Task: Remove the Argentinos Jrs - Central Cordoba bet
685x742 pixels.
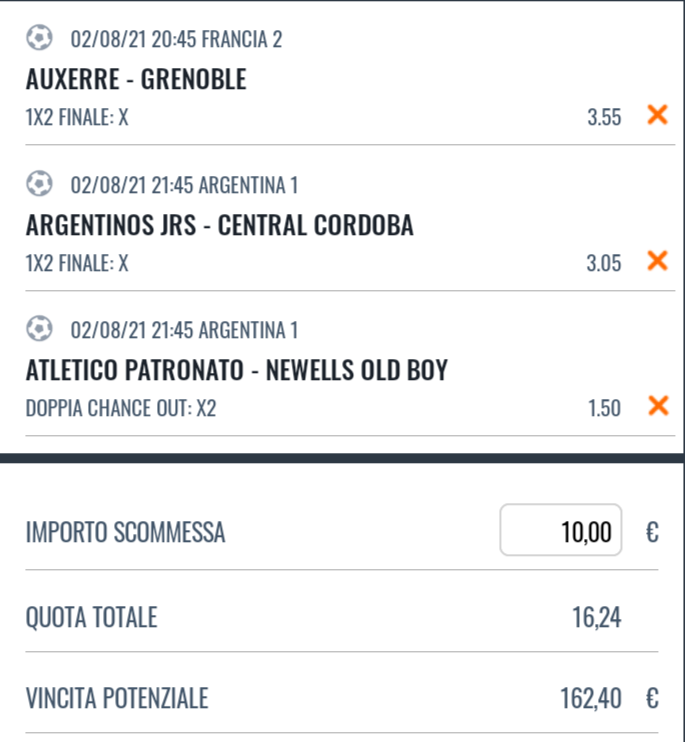Action: tap(657, 262)
